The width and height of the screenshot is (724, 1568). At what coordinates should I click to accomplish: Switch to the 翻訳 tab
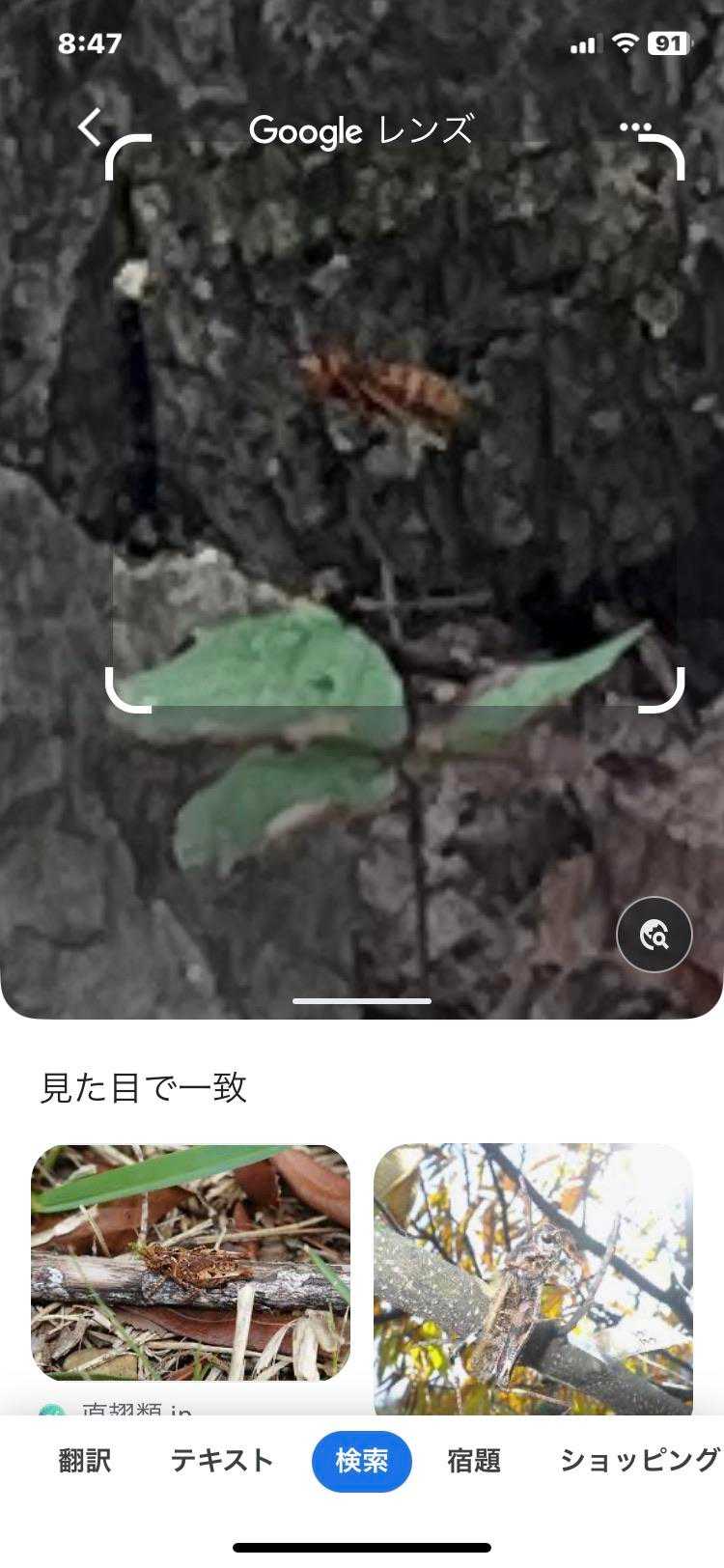tap(85, 1461)
